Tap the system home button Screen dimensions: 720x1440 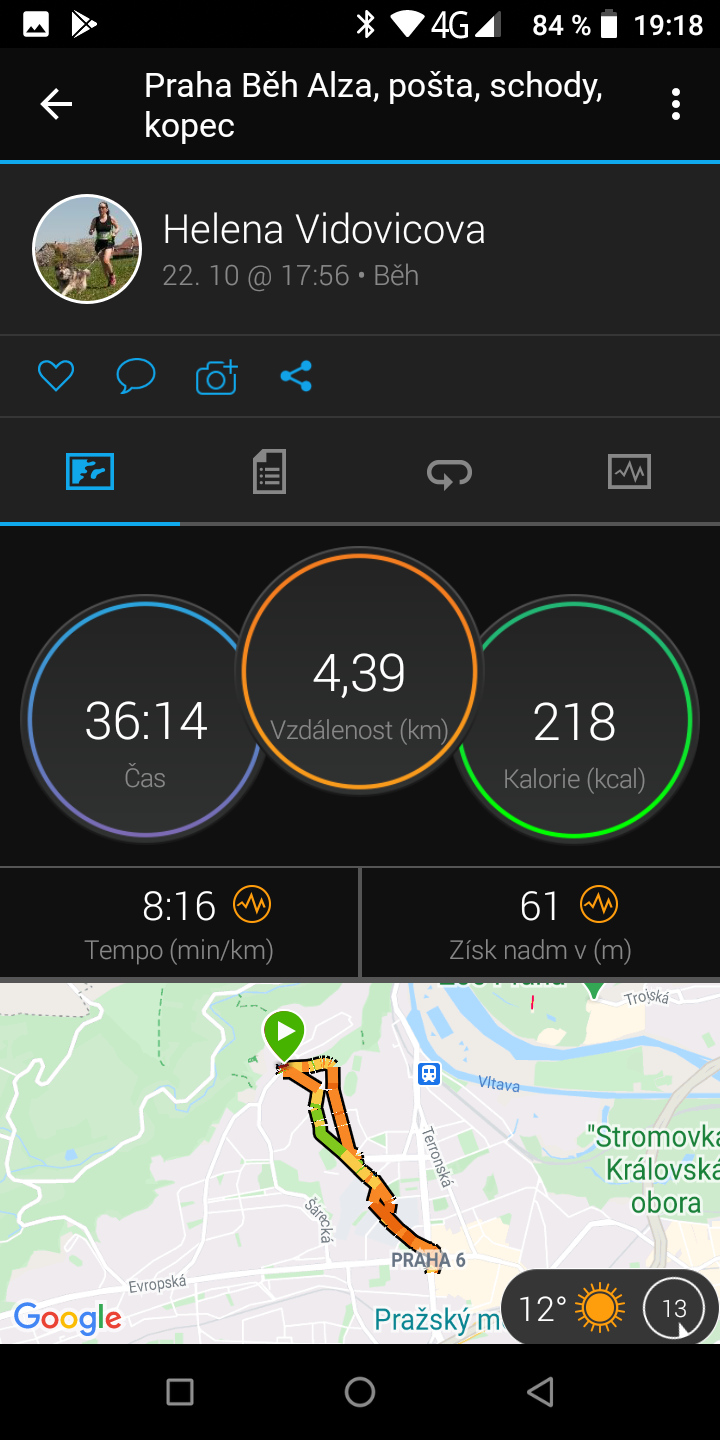[x=360, y=1391]
